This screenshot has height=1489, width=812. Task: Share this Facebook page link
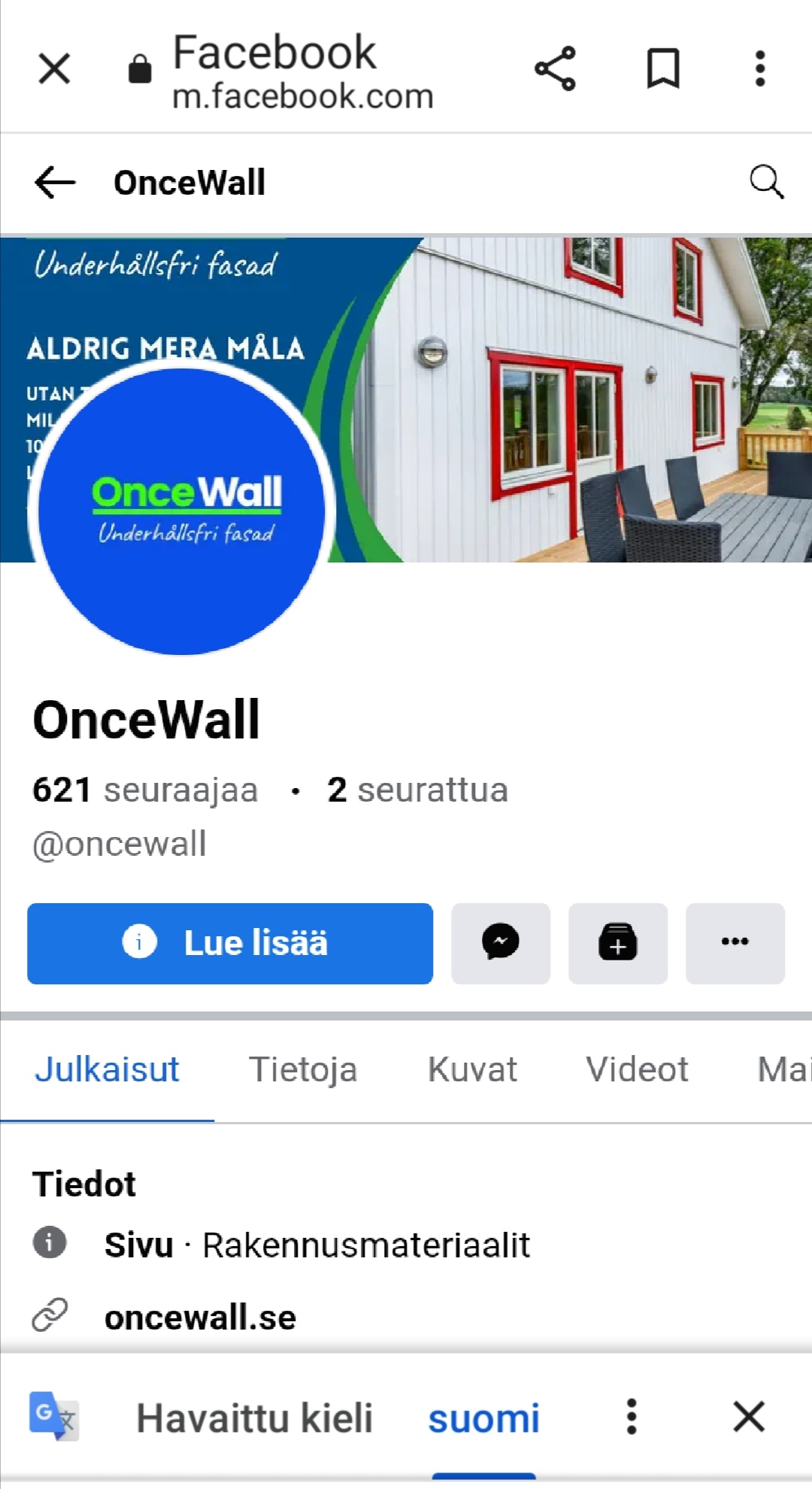pos(555,69)
